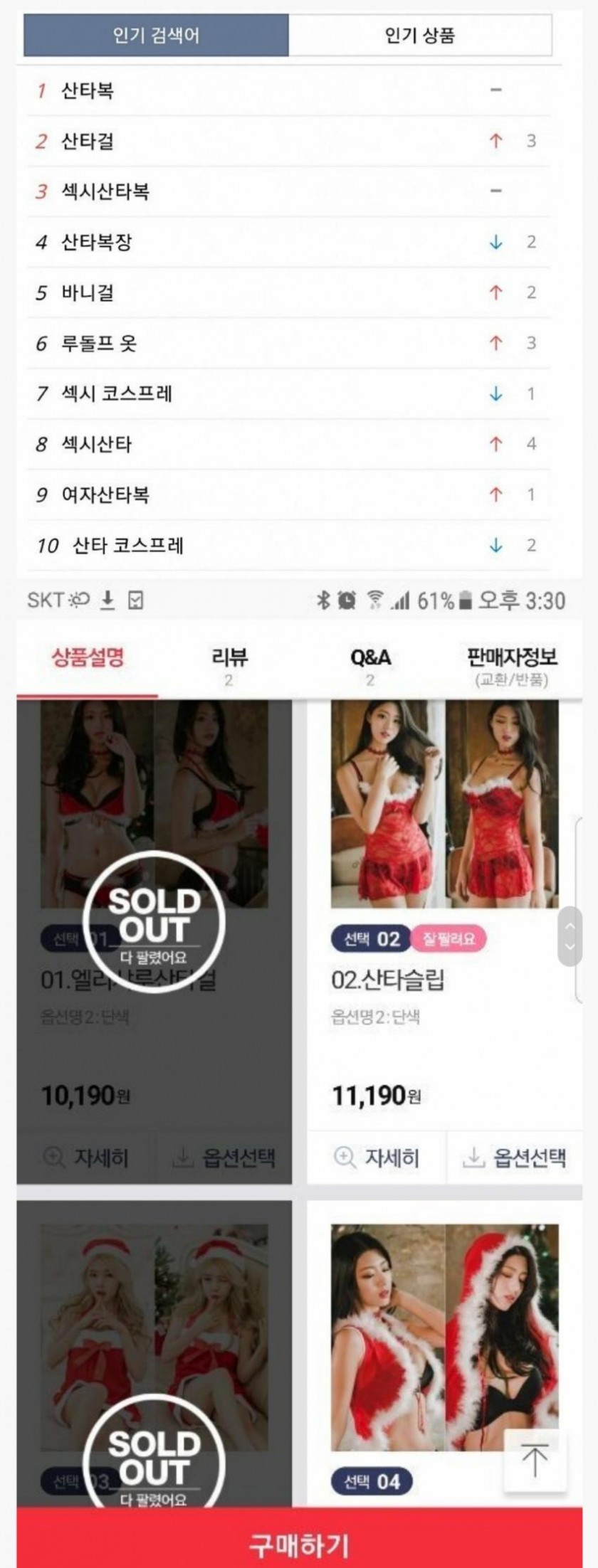Jump back to top with arrow button
The image size is (598, 1568).
click(x=535, y=1460)
